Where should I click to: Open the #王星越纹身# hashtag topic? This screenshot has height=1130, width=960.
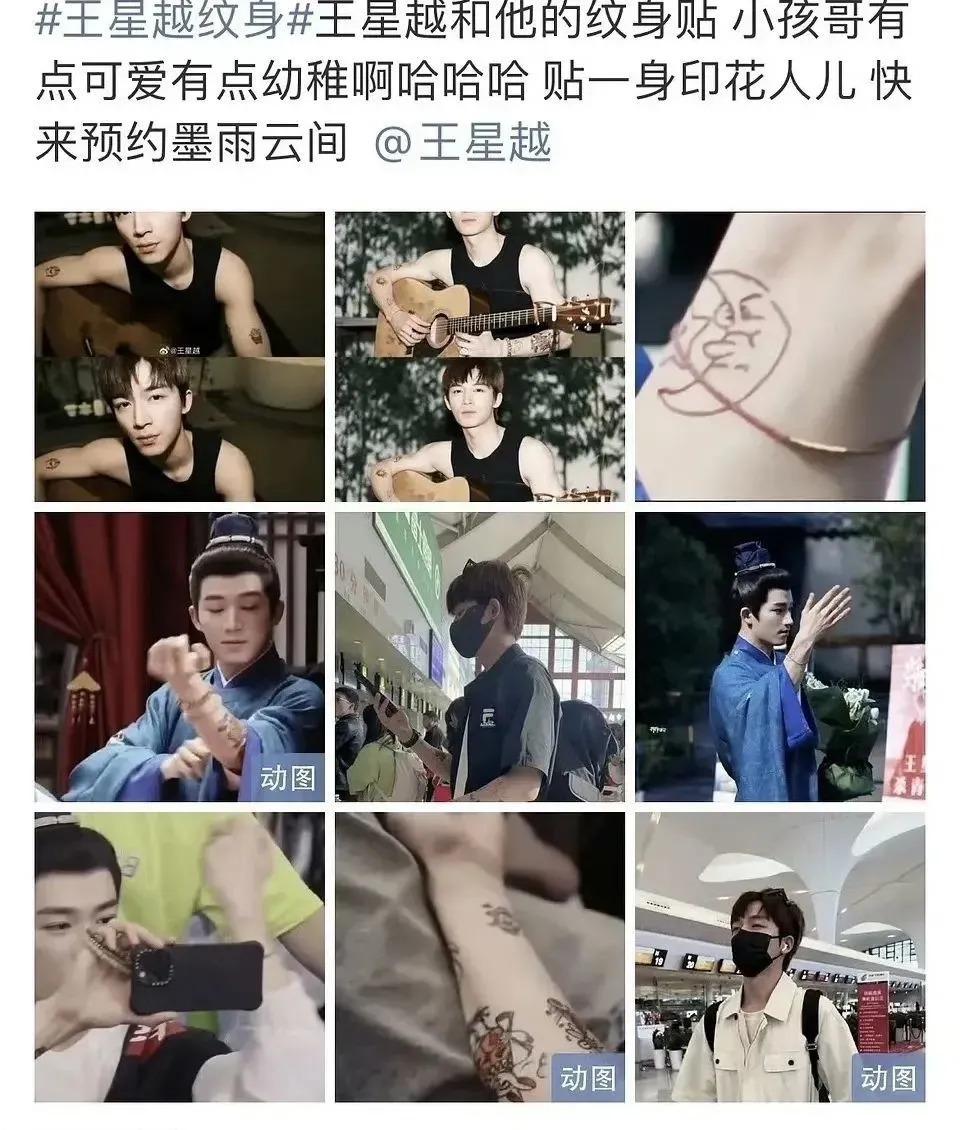point(160,22)
